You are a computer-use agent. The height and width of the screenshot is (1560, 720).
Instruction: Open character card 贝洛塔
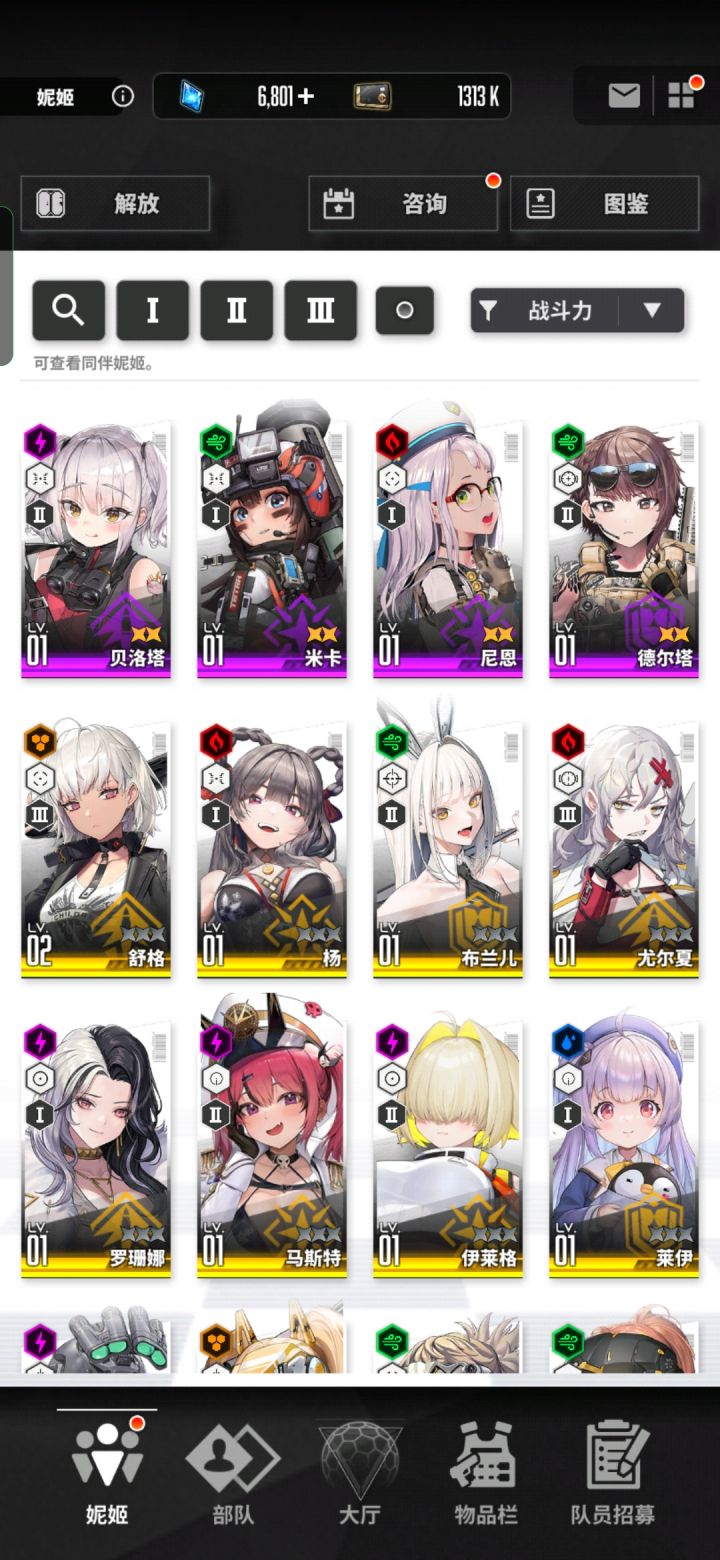(x=96, y=550)
